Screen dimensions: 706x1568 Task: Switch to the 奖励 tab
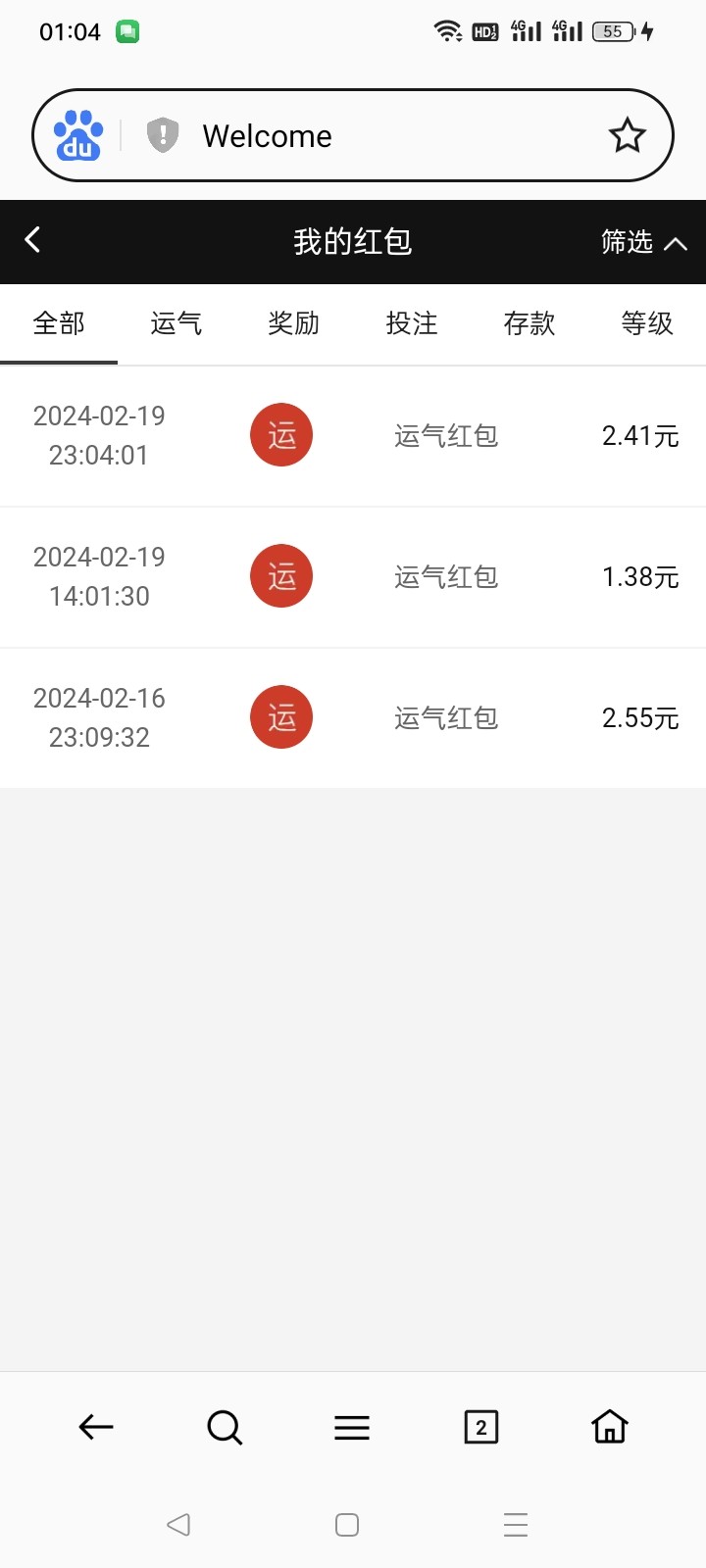tap(294, 323)
